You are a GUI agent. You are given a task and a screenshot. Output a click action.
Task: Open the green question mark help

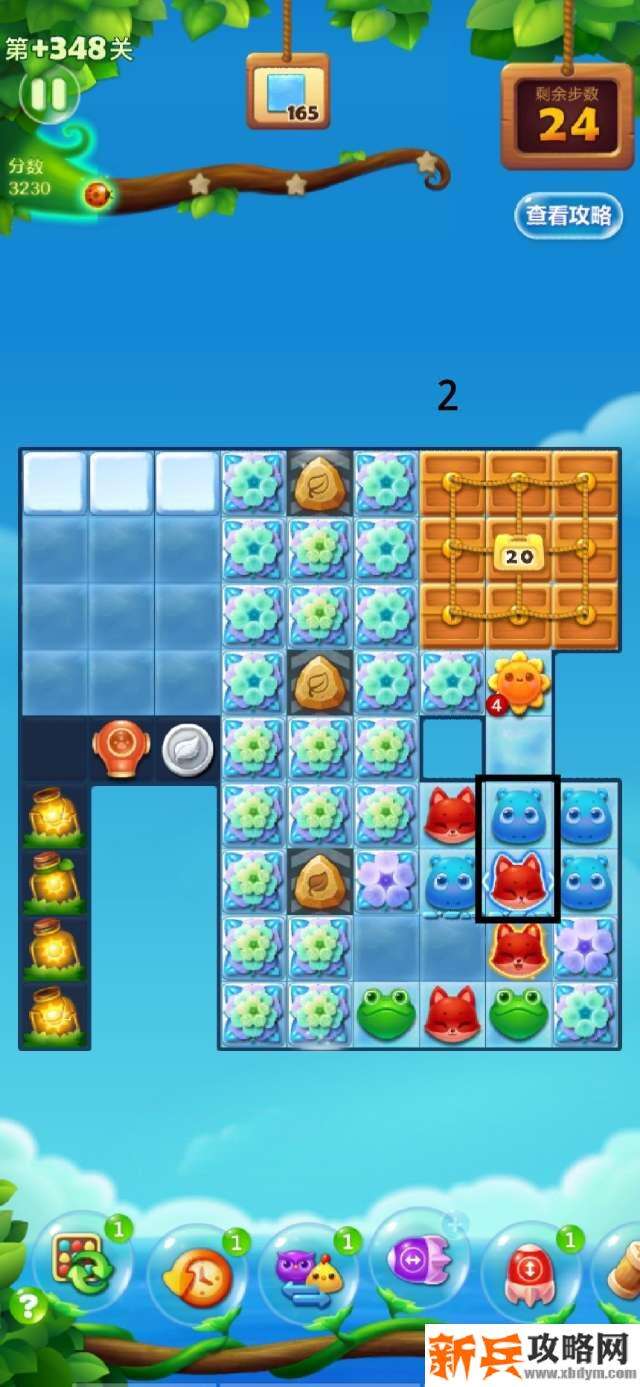pyautogui.click(x=28, y=1306)
